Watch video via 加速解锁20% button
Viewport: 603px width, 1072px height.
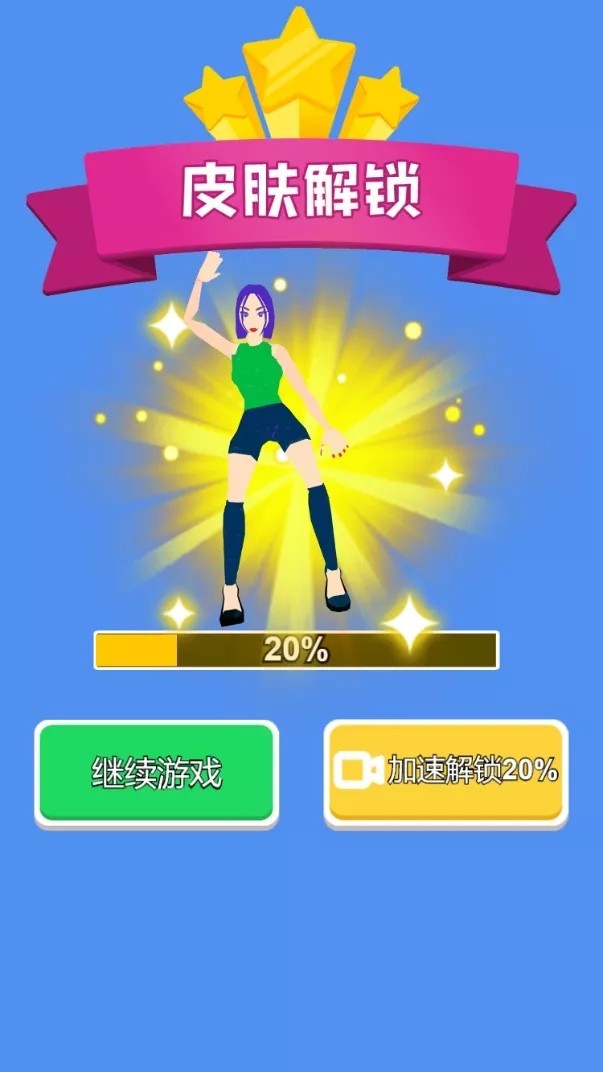coord(446,772)
